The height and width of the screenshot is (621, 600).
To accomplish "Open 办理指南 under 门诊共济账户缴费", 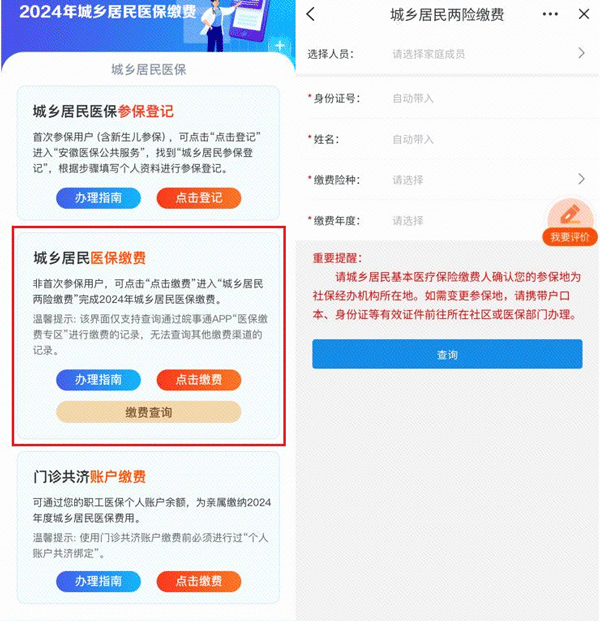I will click(x=98, y=581).
